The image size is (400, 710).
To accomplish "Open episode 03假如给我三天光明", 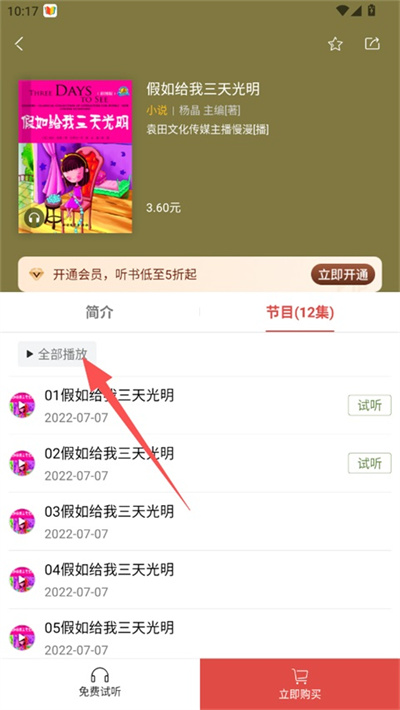I will 200,522.
